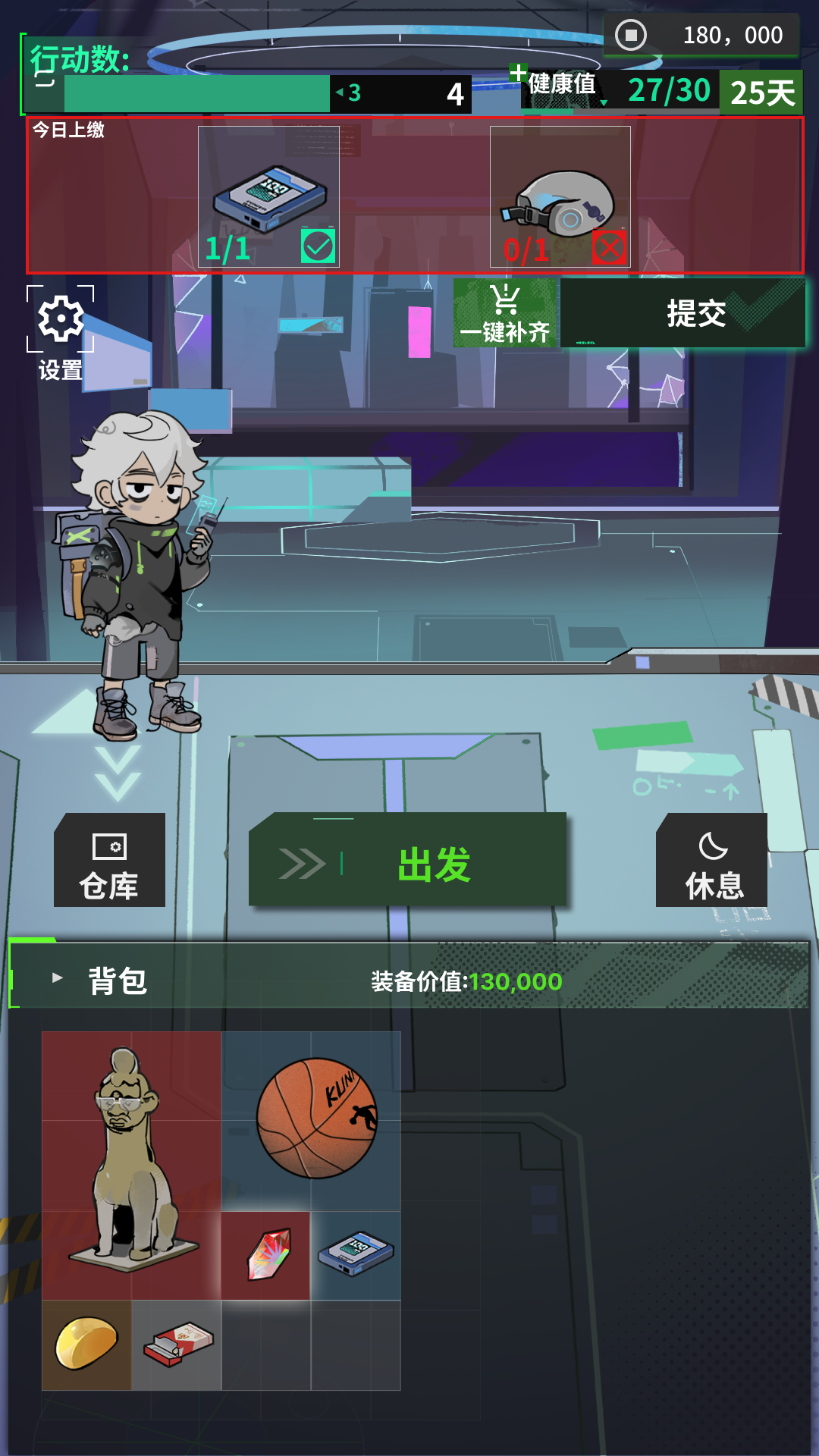This screenshot has height=1456, width=819.
Task: Tap 休息 to rest
Action: (711, 861)
